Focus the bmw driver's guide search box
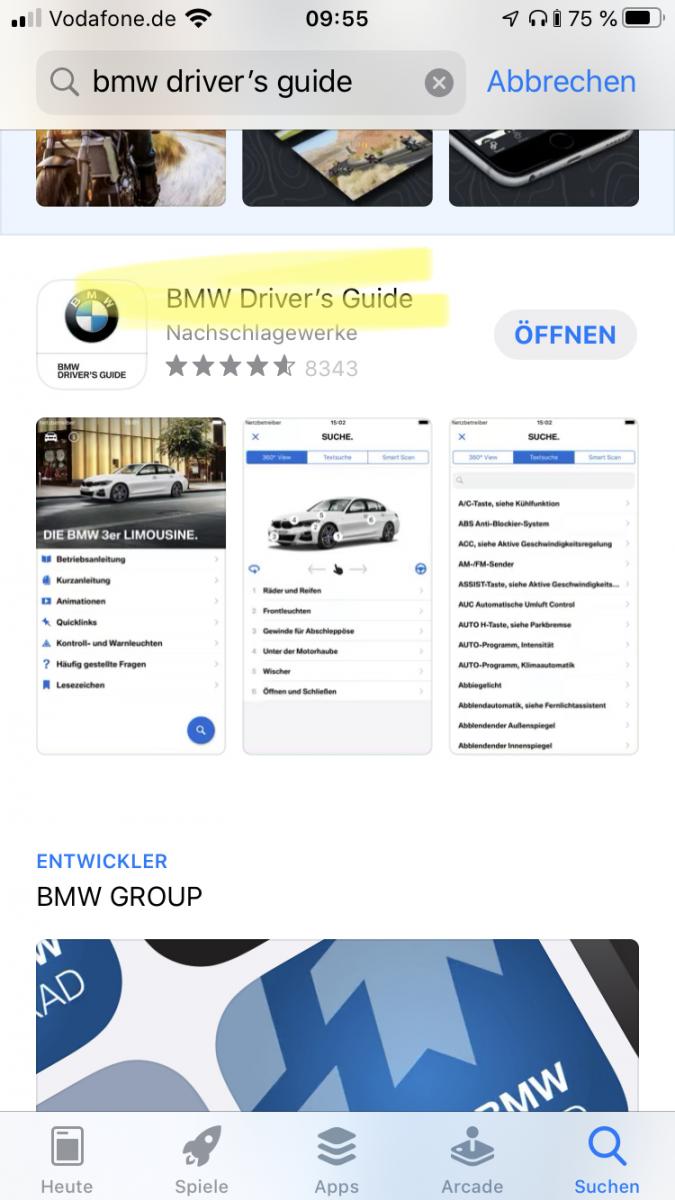The image size is (675, 1200). point(240,82)
